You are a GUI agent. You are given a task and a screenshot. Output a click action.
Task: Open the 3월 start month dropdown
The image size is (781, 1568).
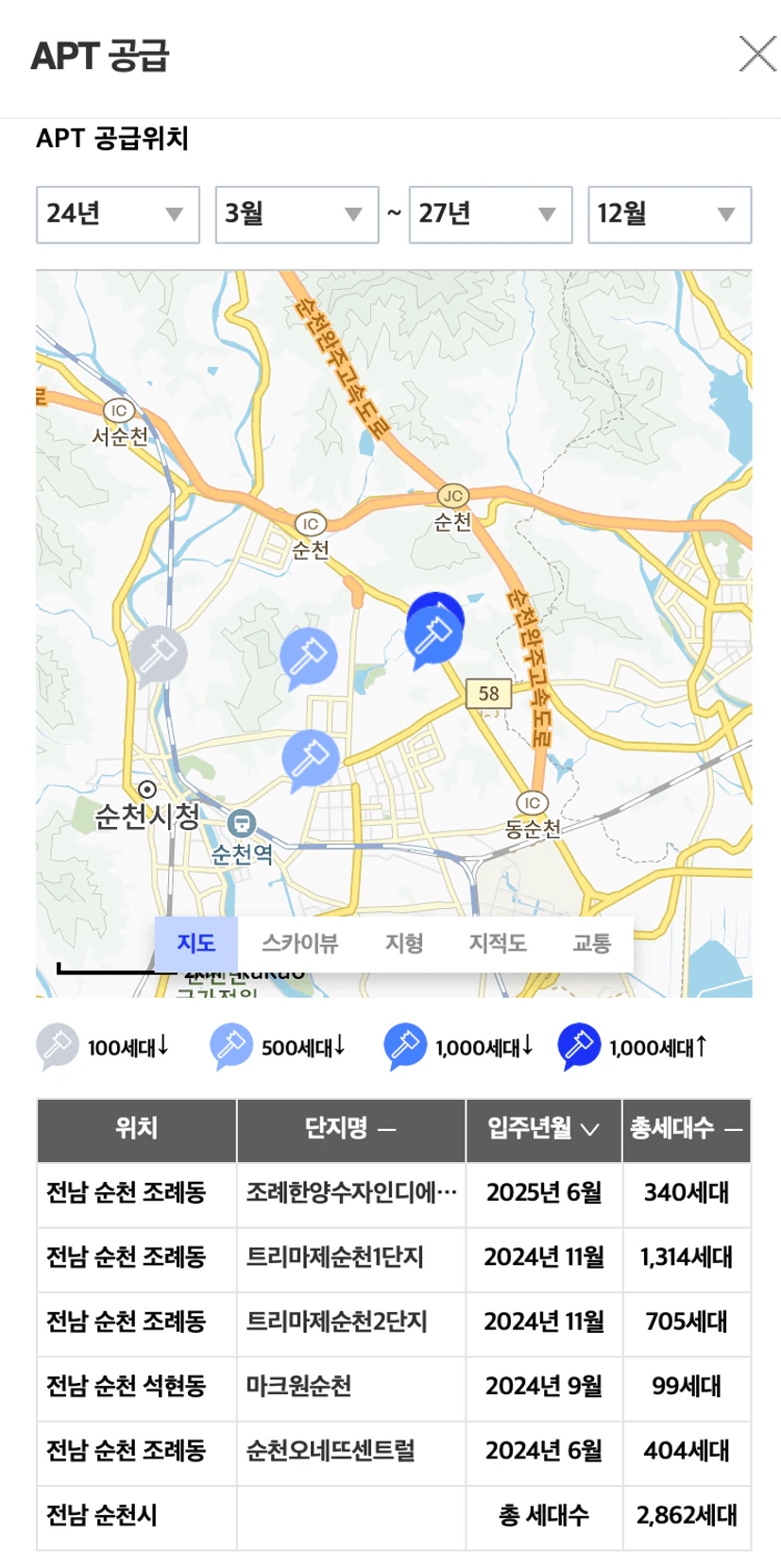pos(297,214)
